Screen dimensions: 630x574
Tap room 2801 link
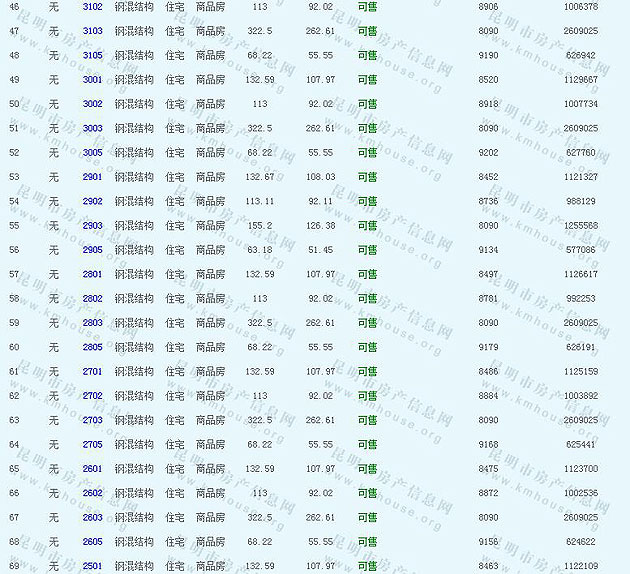[92, 274]
